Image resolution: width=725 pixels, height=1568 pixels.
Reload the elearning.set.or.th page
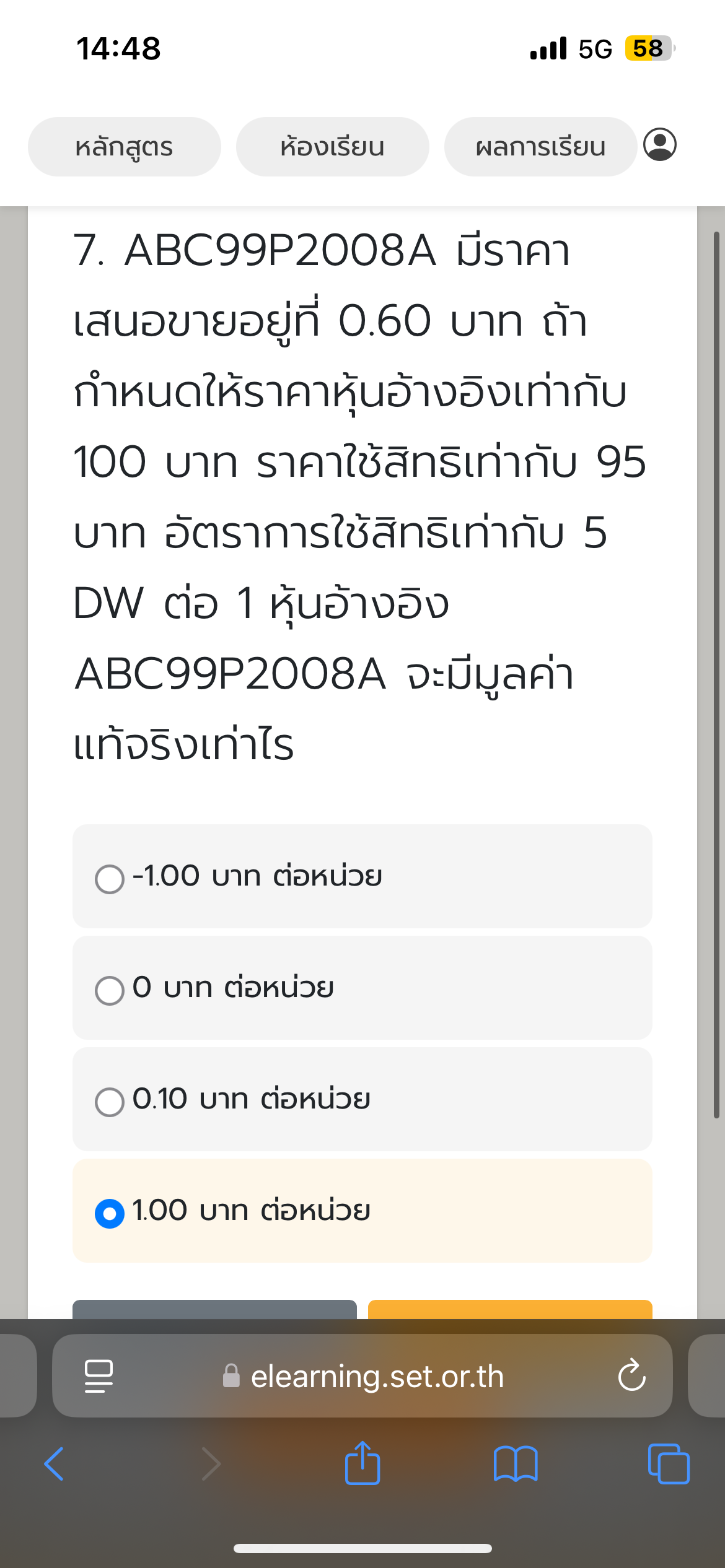pyautogui.click(x=631, y=1376)
